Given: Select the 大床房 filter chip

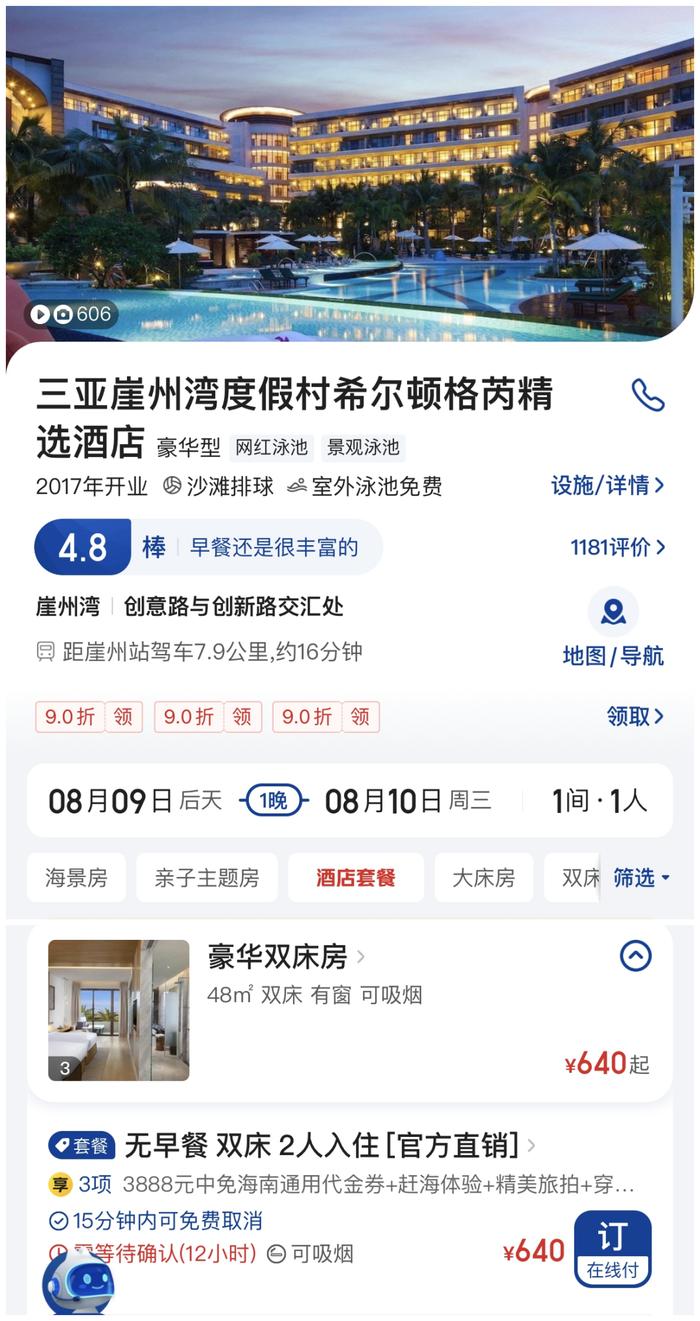Looking at the screenshot, I should click(x=484, y=878).
